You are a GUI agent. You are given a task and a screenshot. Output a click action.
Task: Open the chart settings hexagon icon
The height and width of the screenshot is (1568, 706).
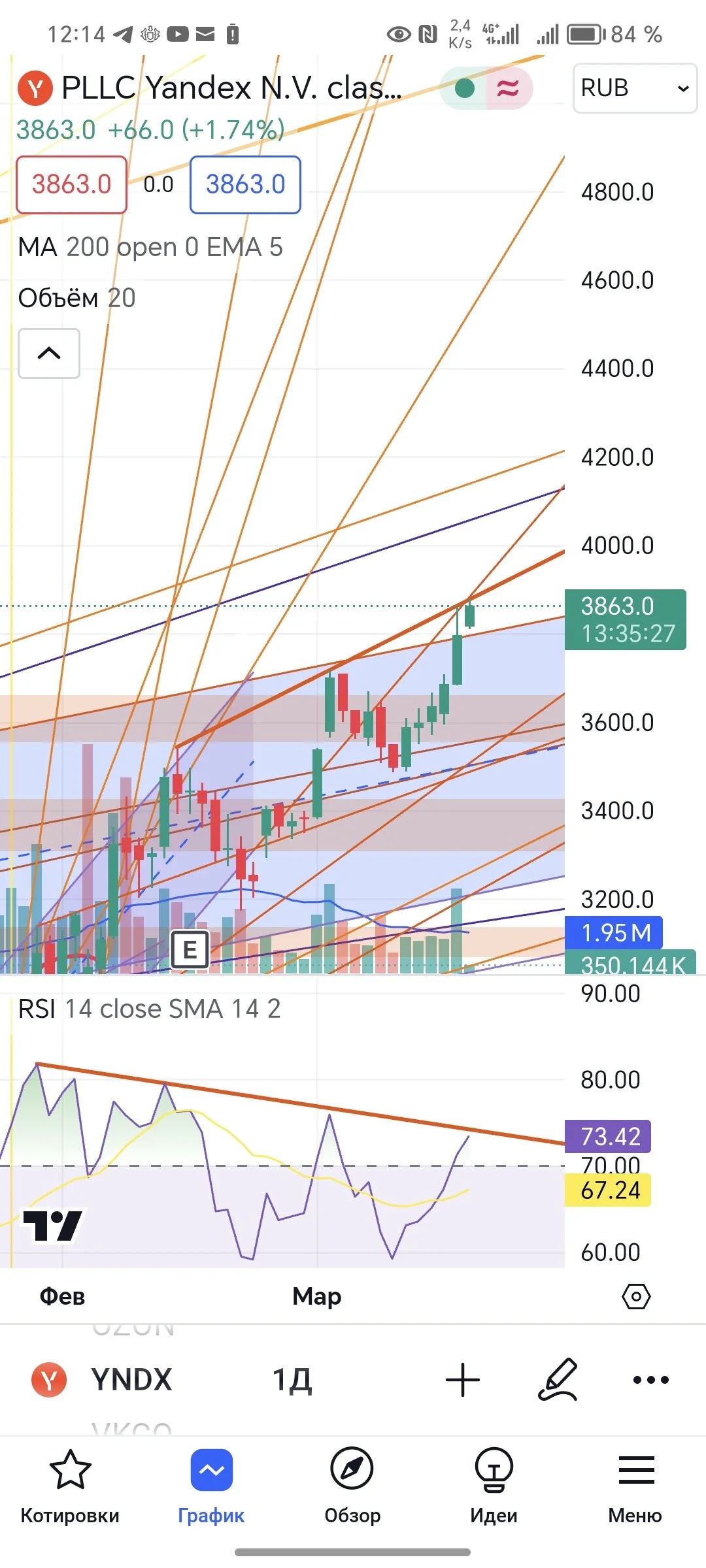pos(636,1296)
